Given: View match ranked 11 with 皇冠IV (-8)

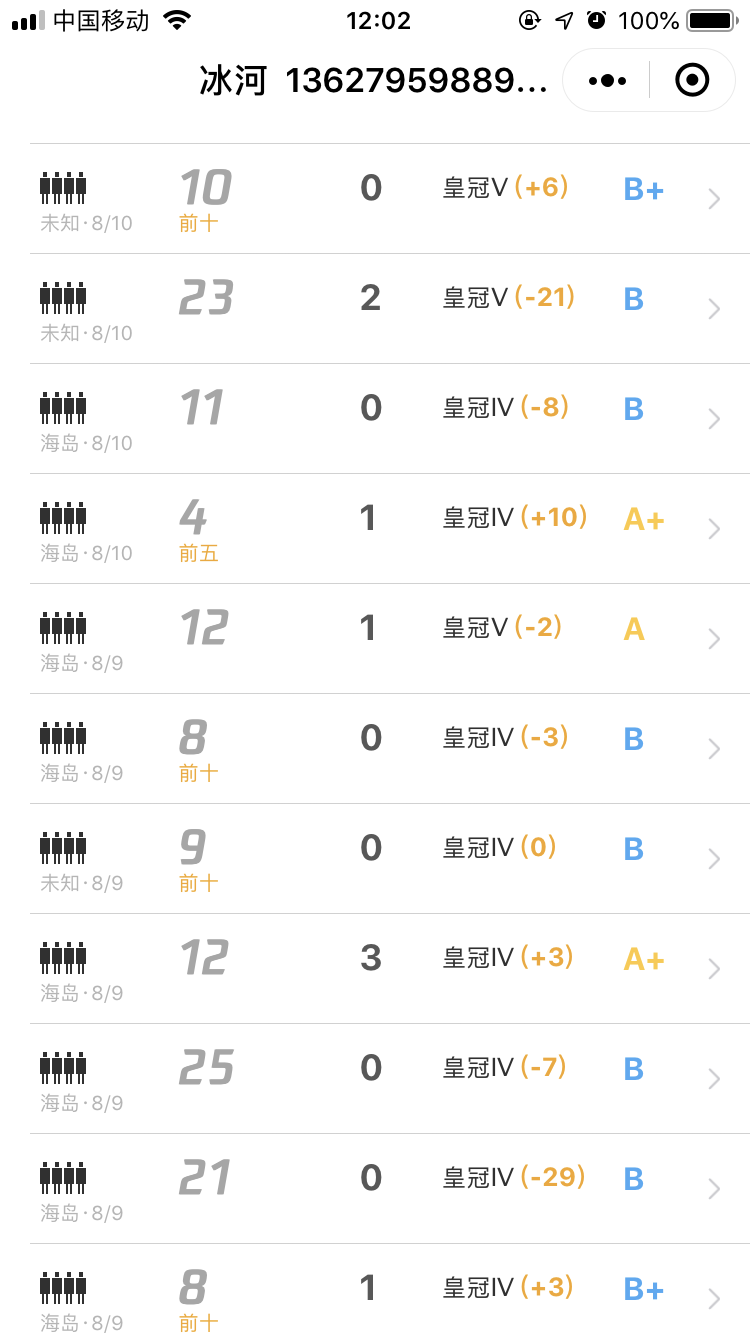Looking at the screenshot, I should [390, 419].
